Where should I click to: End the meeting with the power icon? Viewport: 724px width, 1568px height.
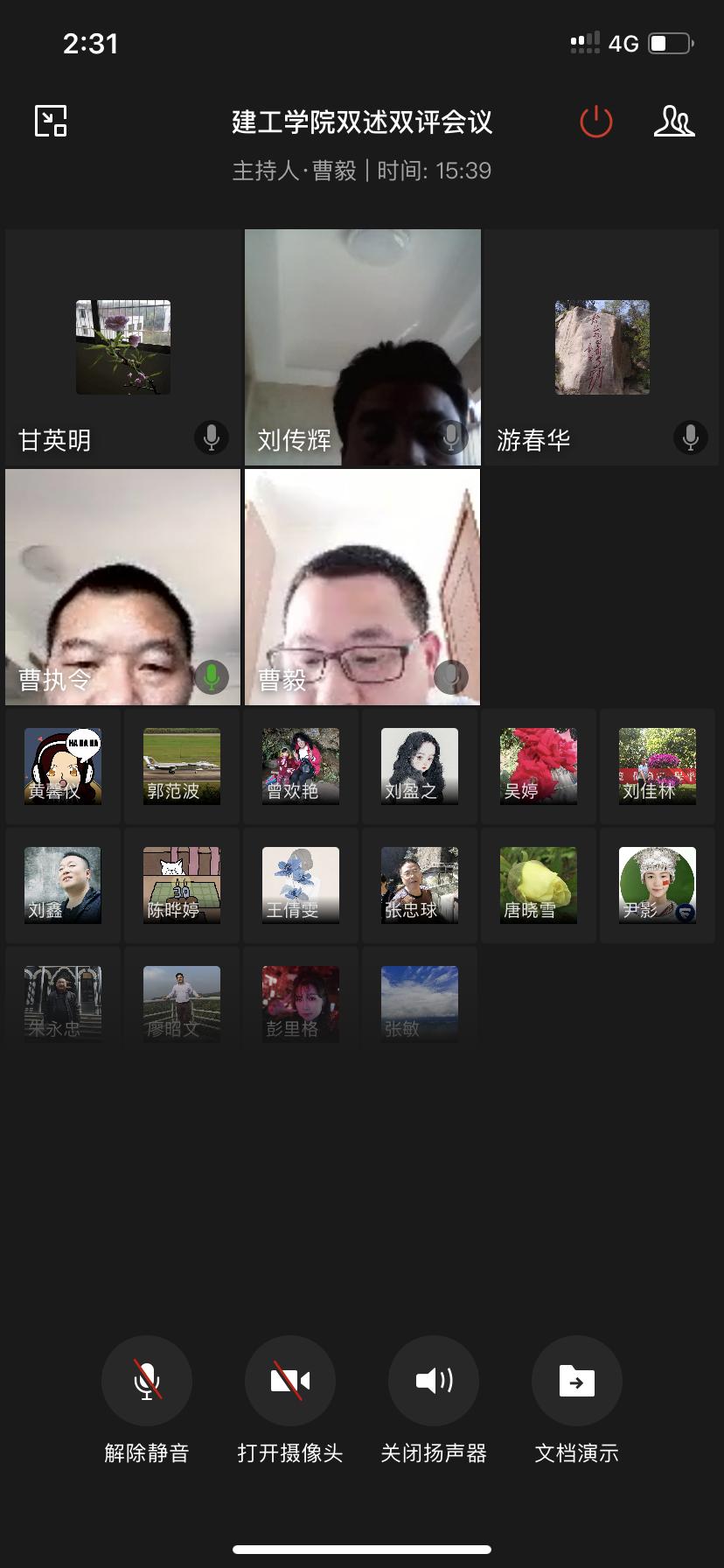[596, 121]
